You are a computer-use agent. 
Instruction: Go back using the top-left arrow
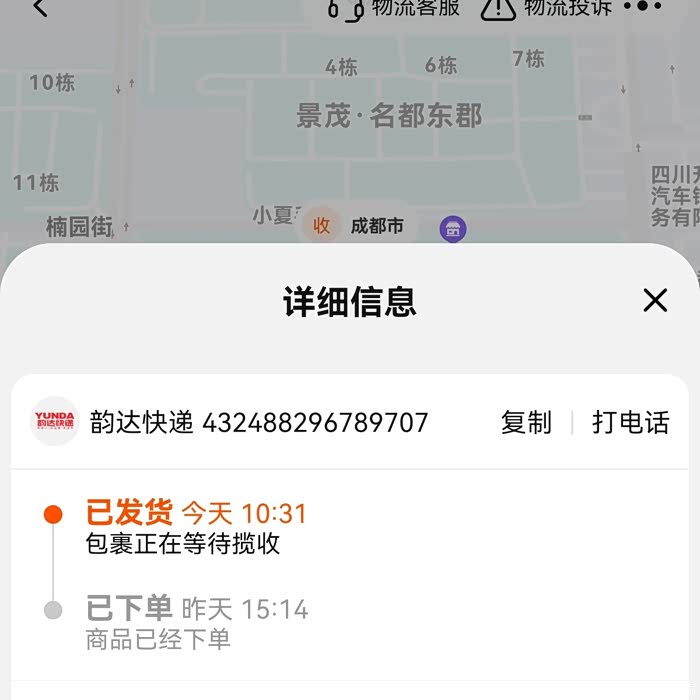point(40,8)
